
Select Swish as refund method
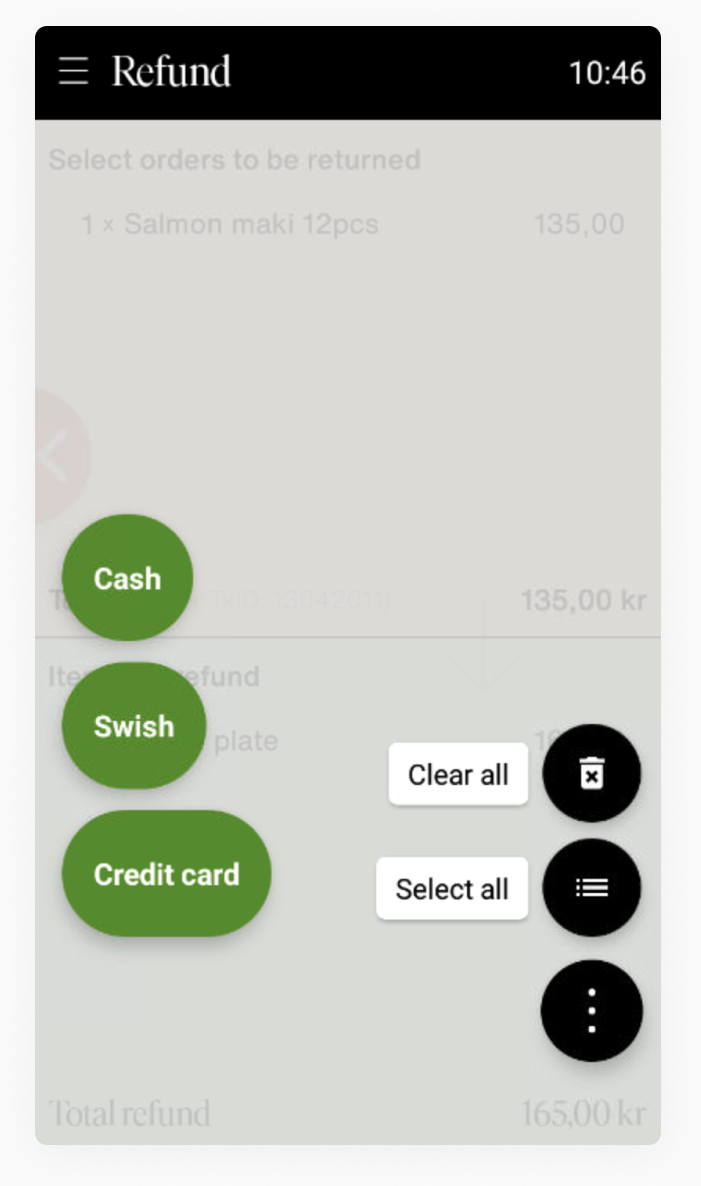pyautogui.click(x=134, y=725)
